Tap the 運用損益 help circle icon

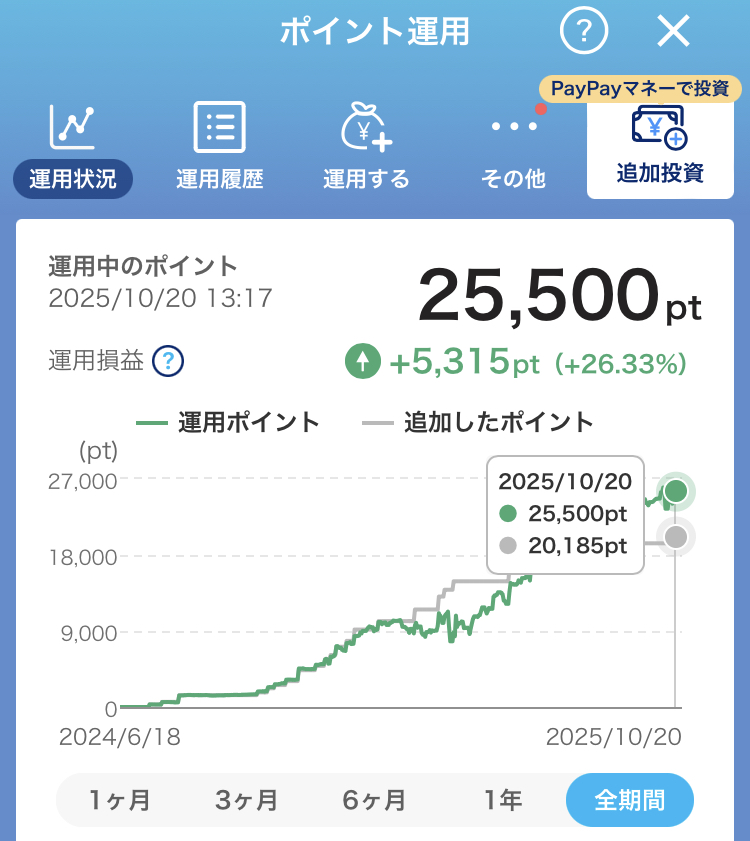171,362
